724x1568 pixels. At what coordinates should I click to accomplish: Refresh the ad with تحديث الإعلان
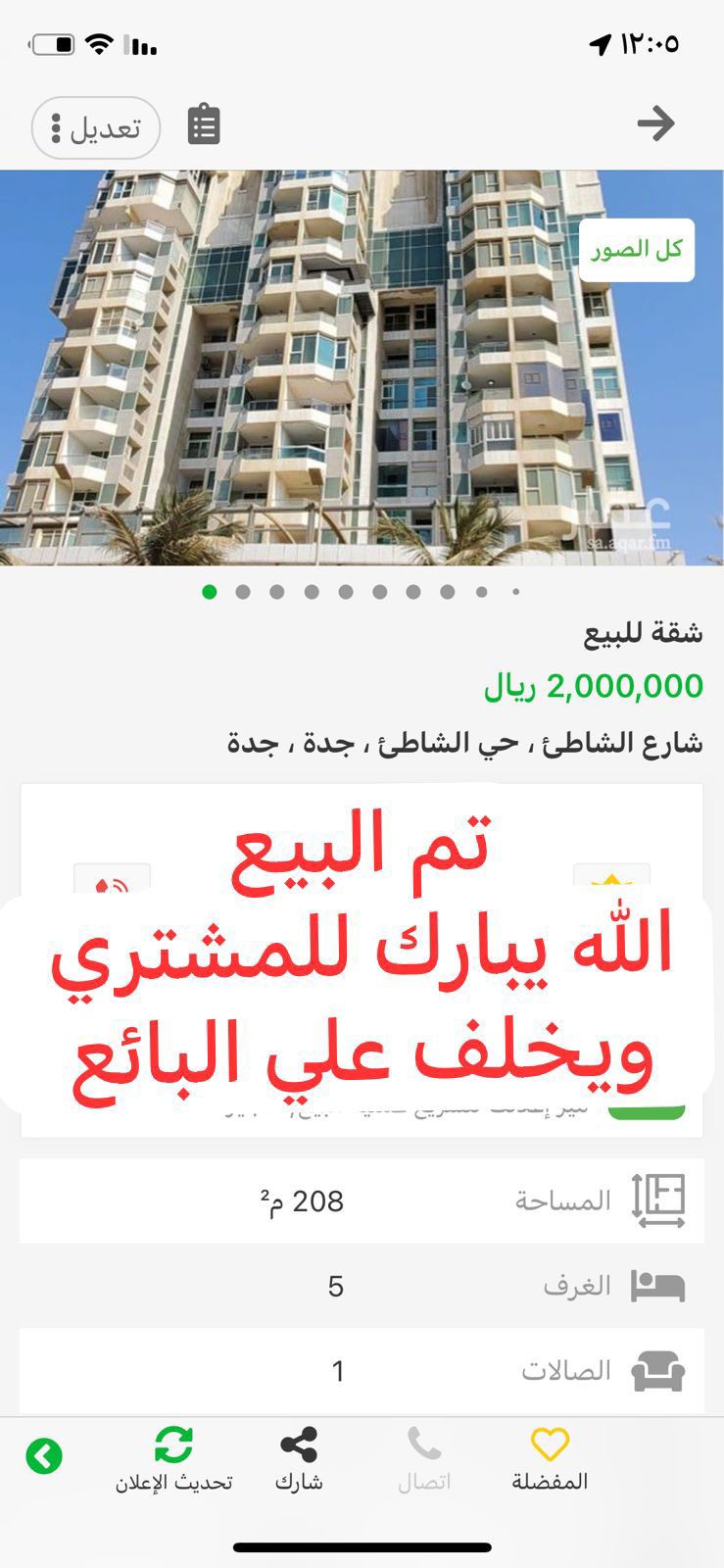click(x=174, y=1458)
